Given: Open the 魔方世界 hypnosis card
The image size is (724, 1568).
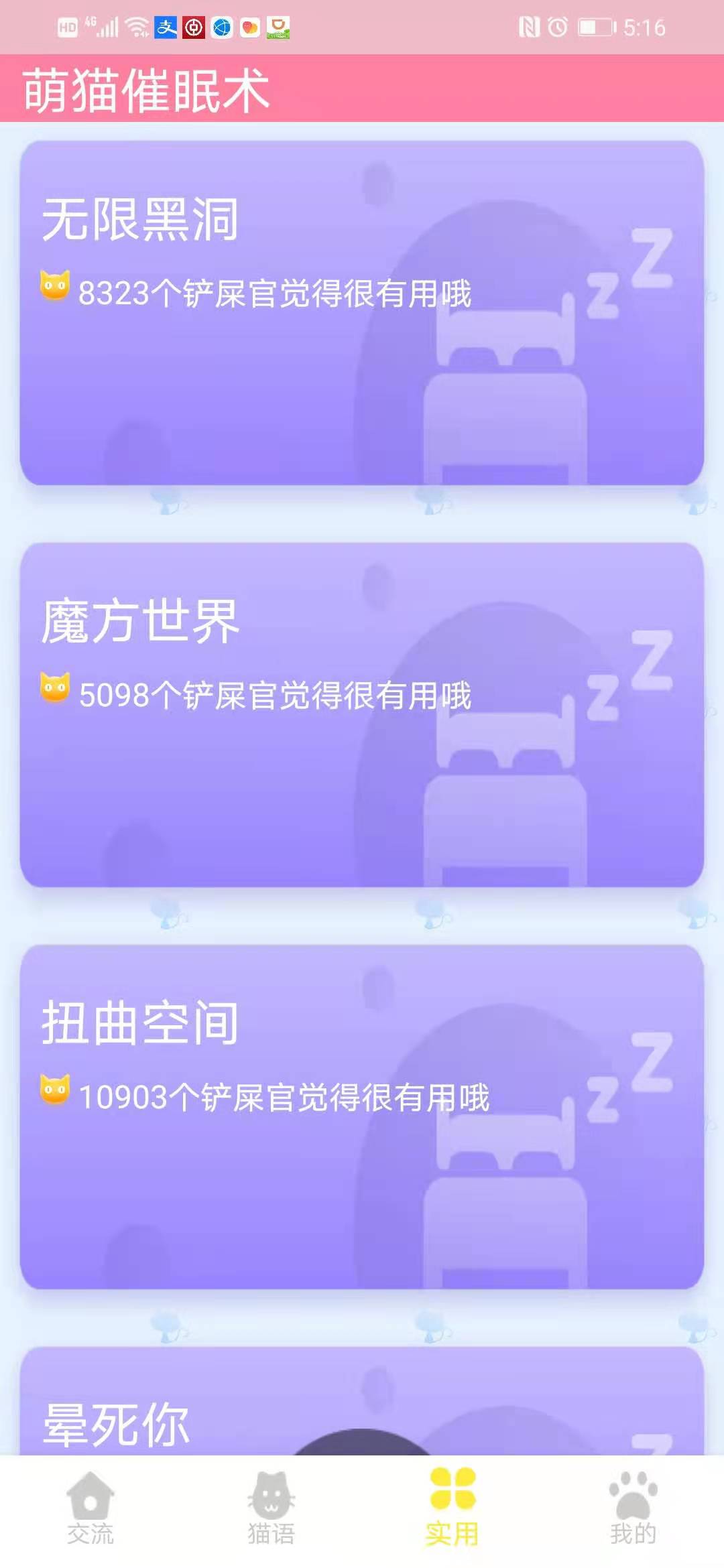Looking at the screenshot, I should [362, 715].
